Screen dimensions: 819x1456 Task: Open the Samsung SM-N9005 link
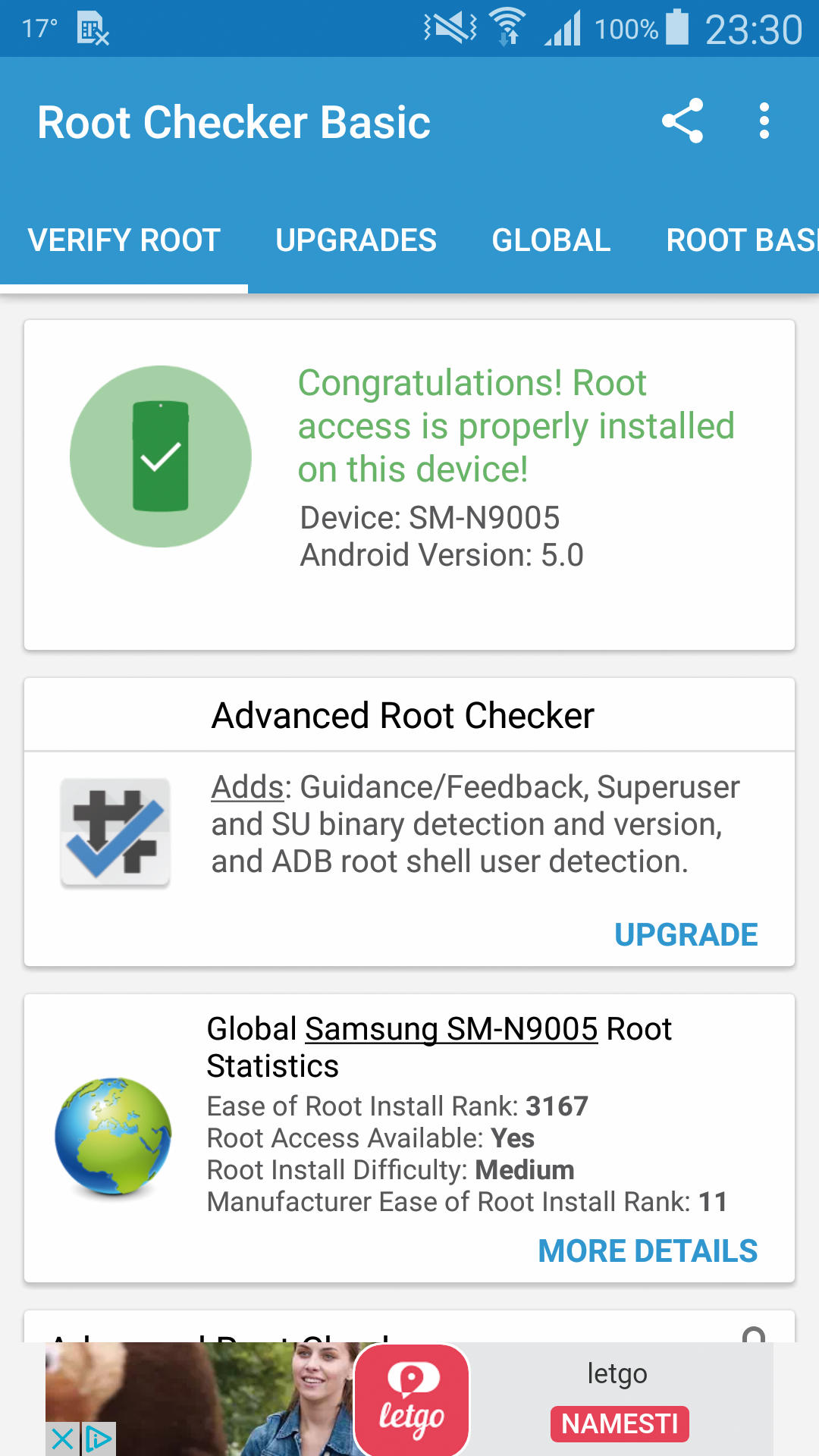pos(451,1029)
